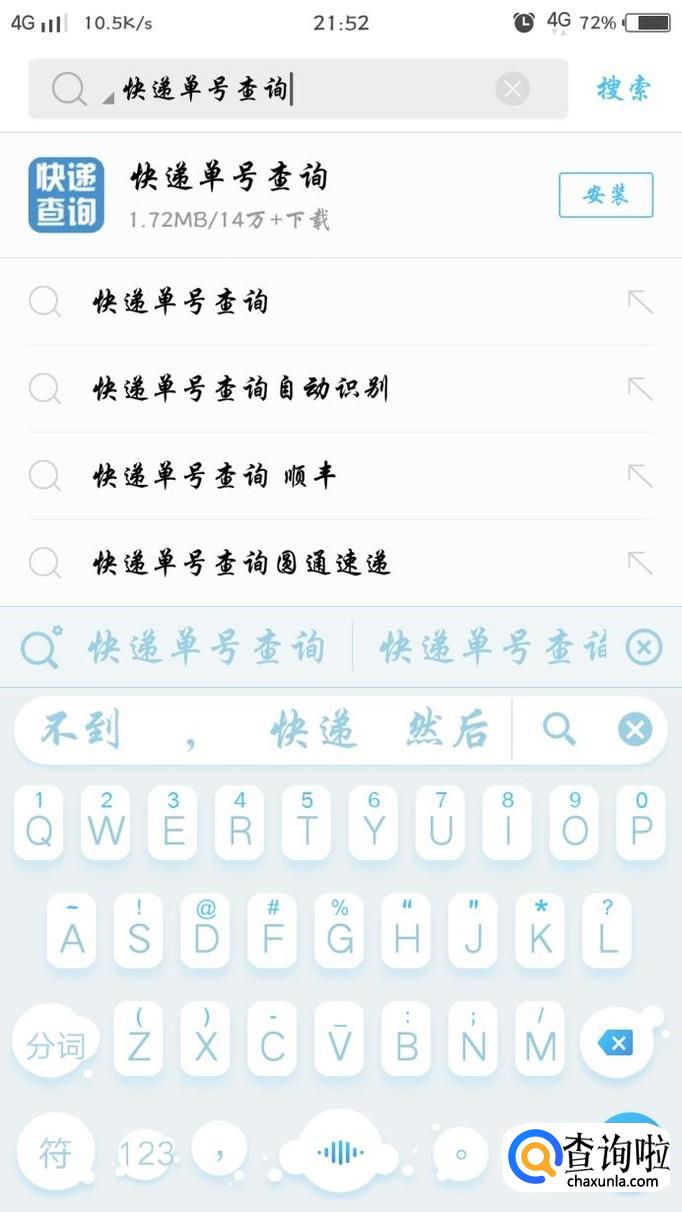The height and width of the screenshot is (1212, 682).
Task: Clear the search text with the X icon
Action: (513, 89)
